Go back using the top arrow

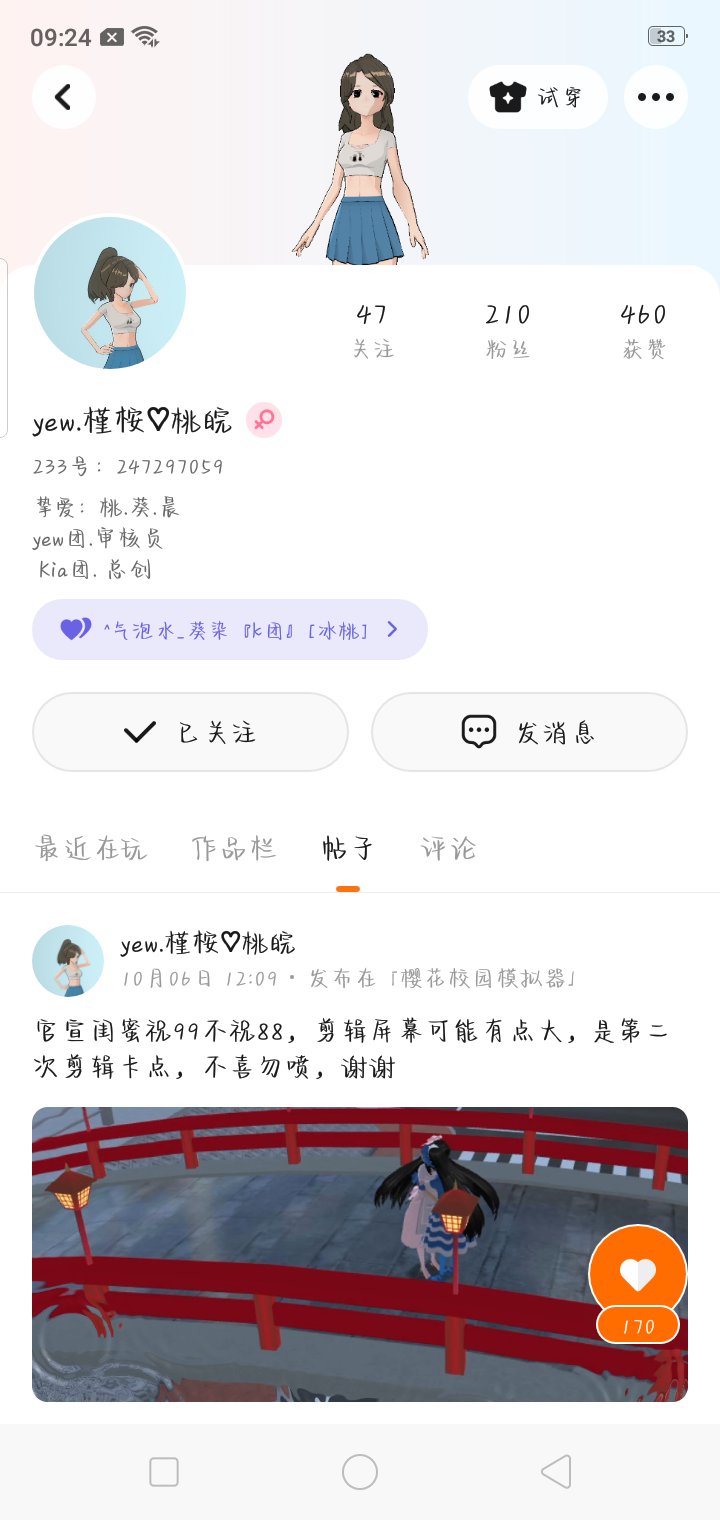[x=64, y=97]
